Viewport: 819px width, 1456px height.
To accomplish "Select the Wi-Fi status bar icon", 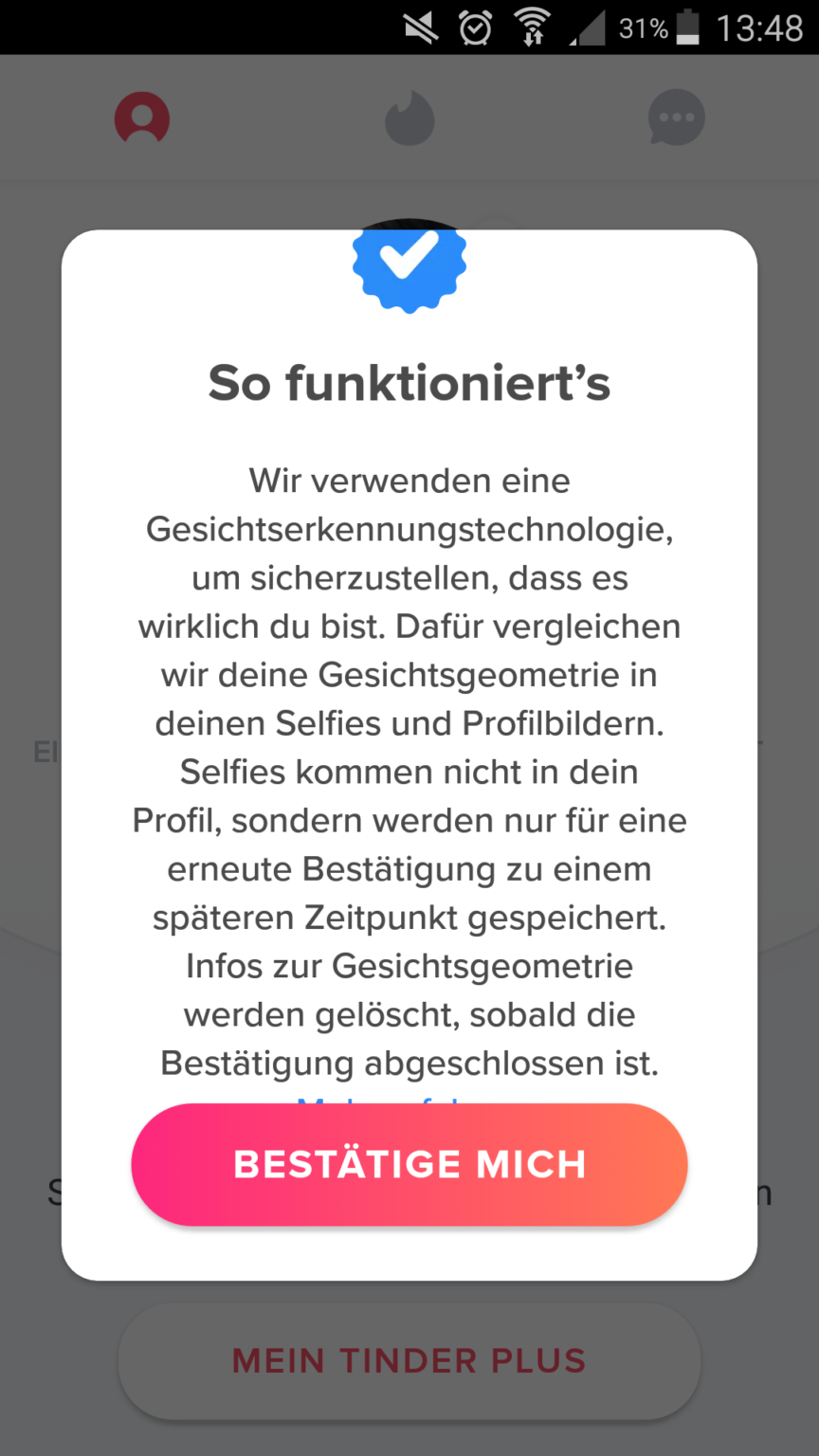I will (x=532, y=27).
